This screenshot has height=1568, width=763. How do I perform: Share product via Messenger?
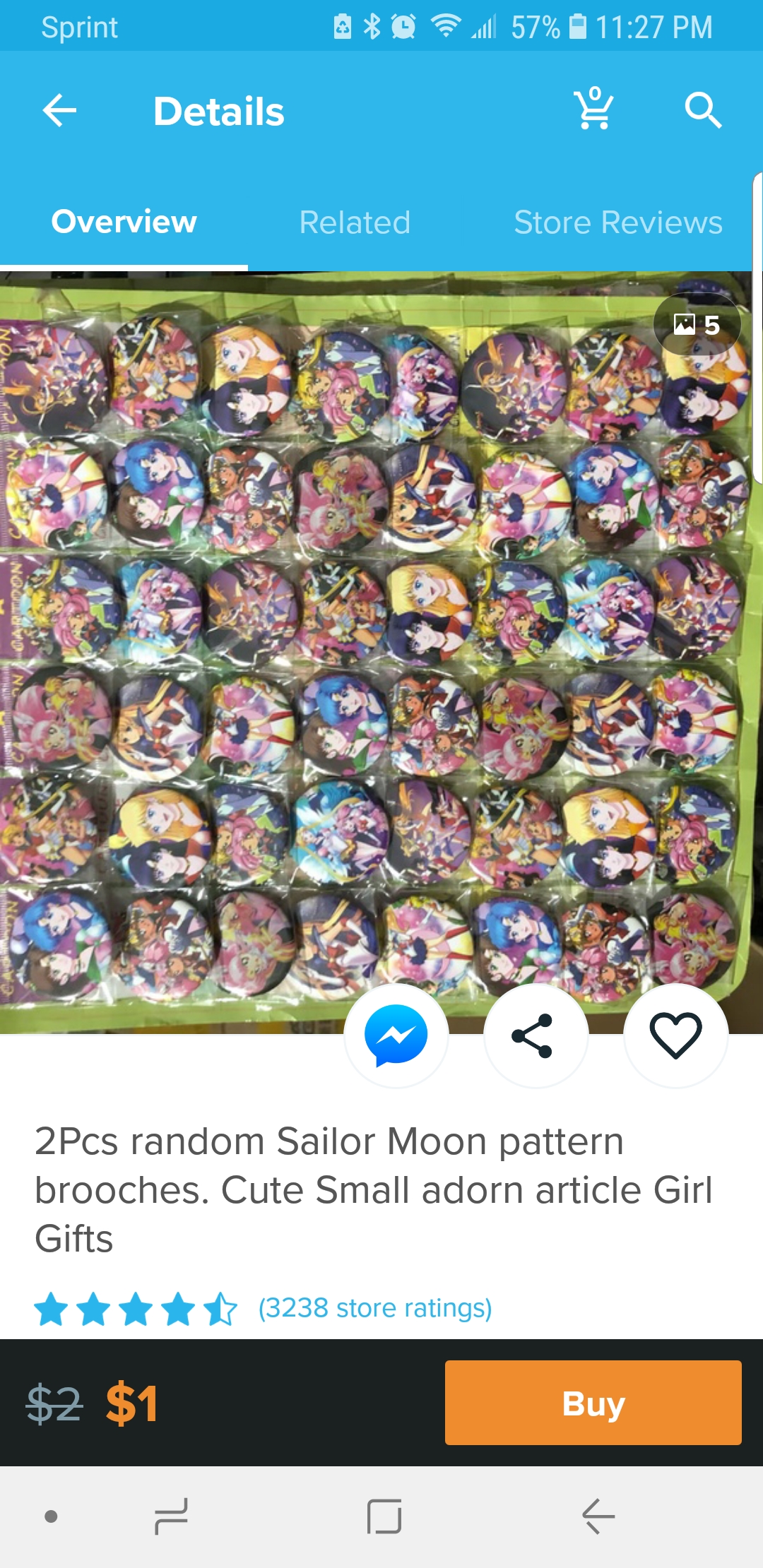[x=396, y=1035]
